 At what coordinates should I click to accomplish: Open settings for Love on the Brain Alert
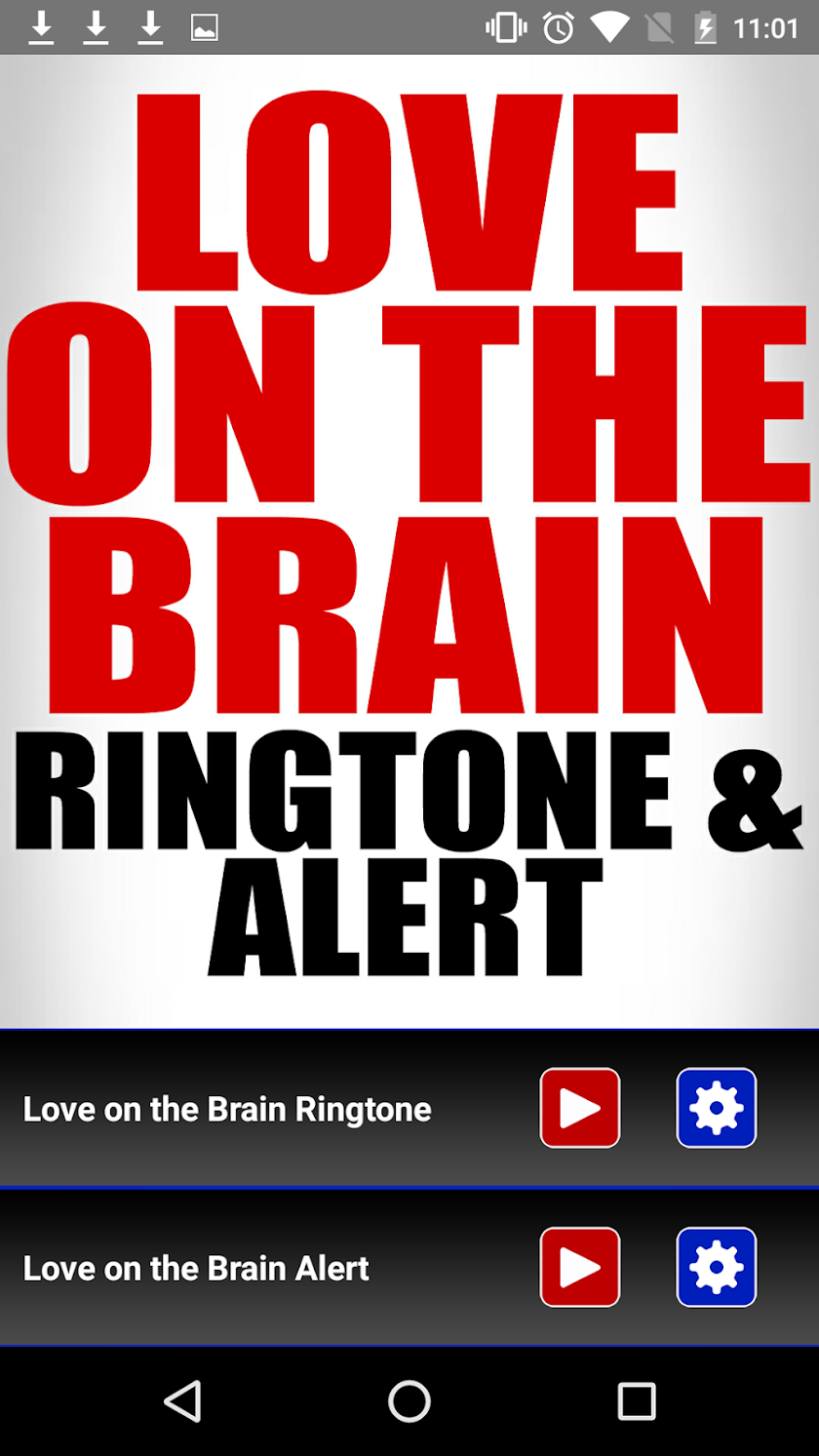[x=717, y=1267]
